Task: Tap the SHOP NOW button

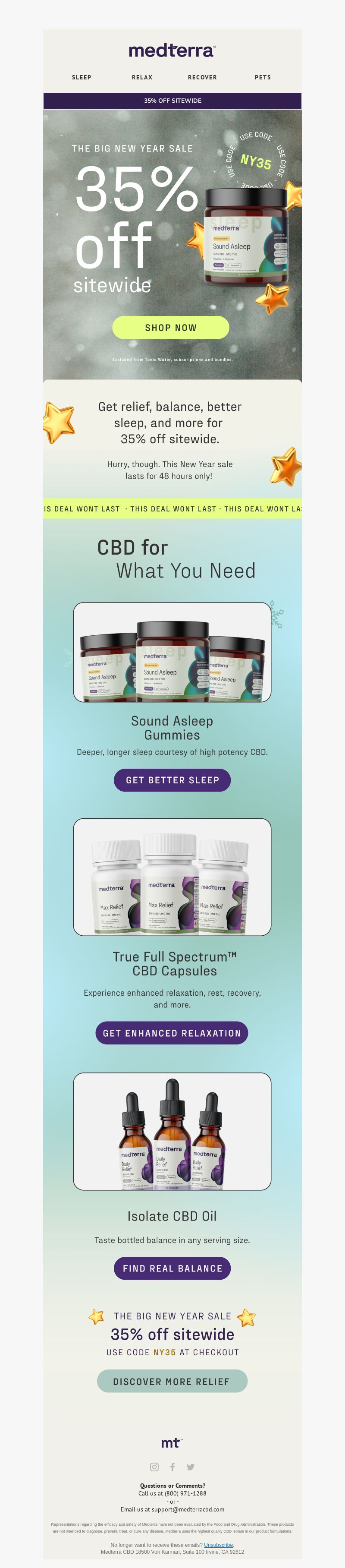Action: 170,328
